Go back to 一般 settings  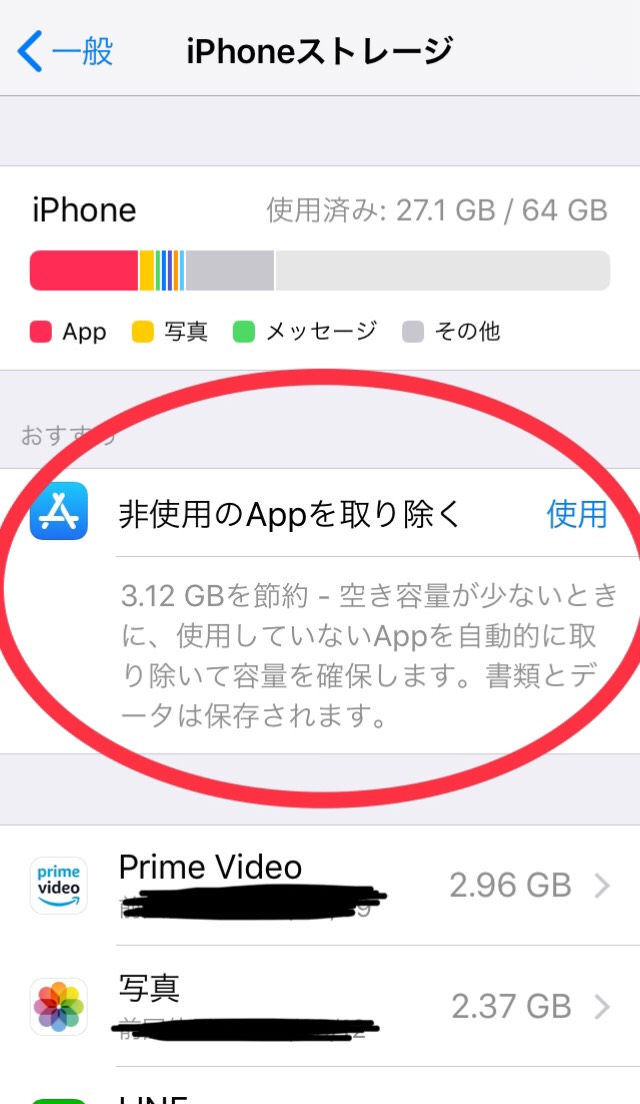(66, 50)
